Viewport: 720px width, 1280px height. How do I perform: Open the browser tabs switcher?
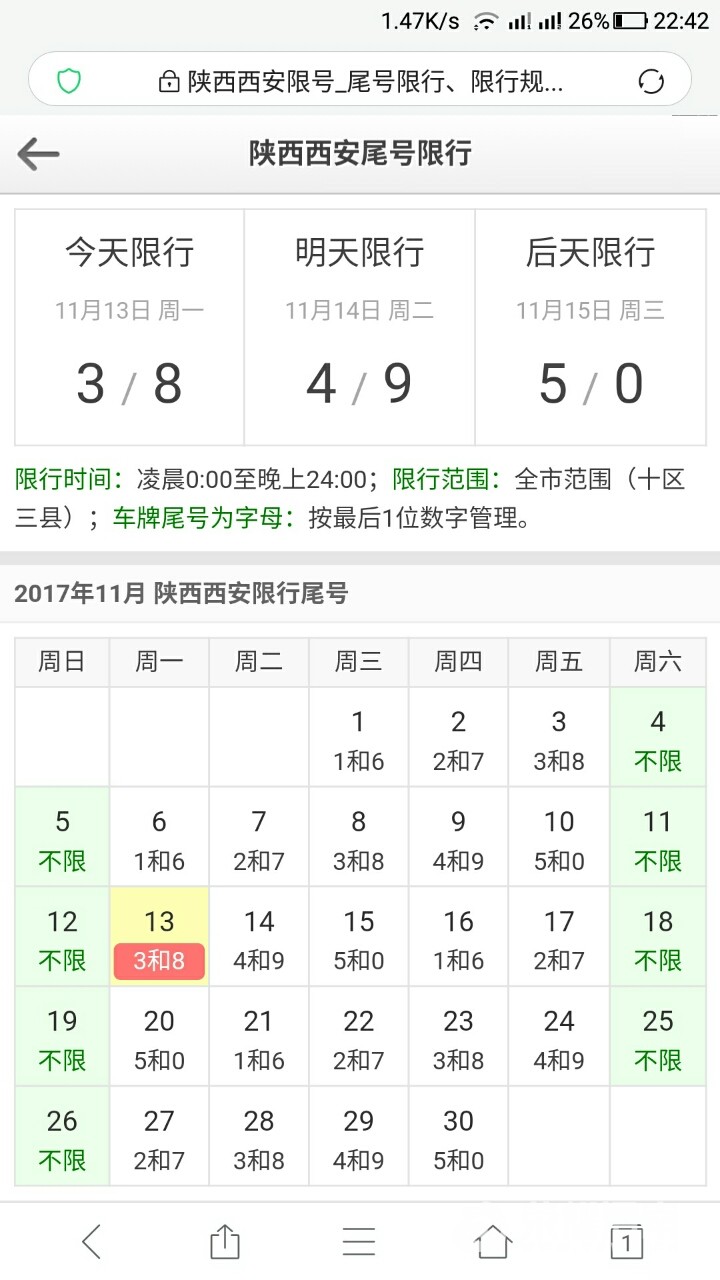(x=627, y=1242)
